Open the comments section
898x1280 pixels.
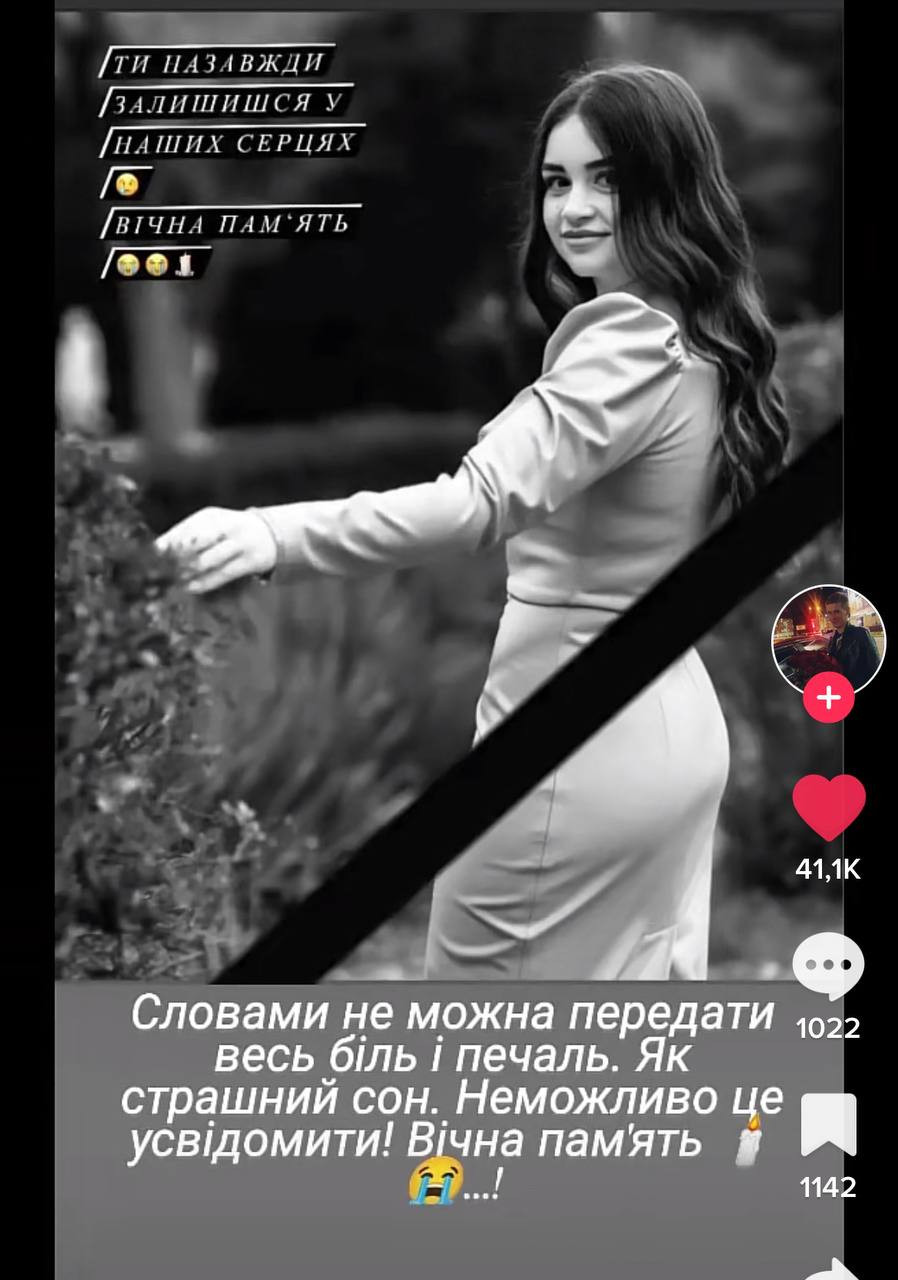pyautogui.click(x=828, y=967)
